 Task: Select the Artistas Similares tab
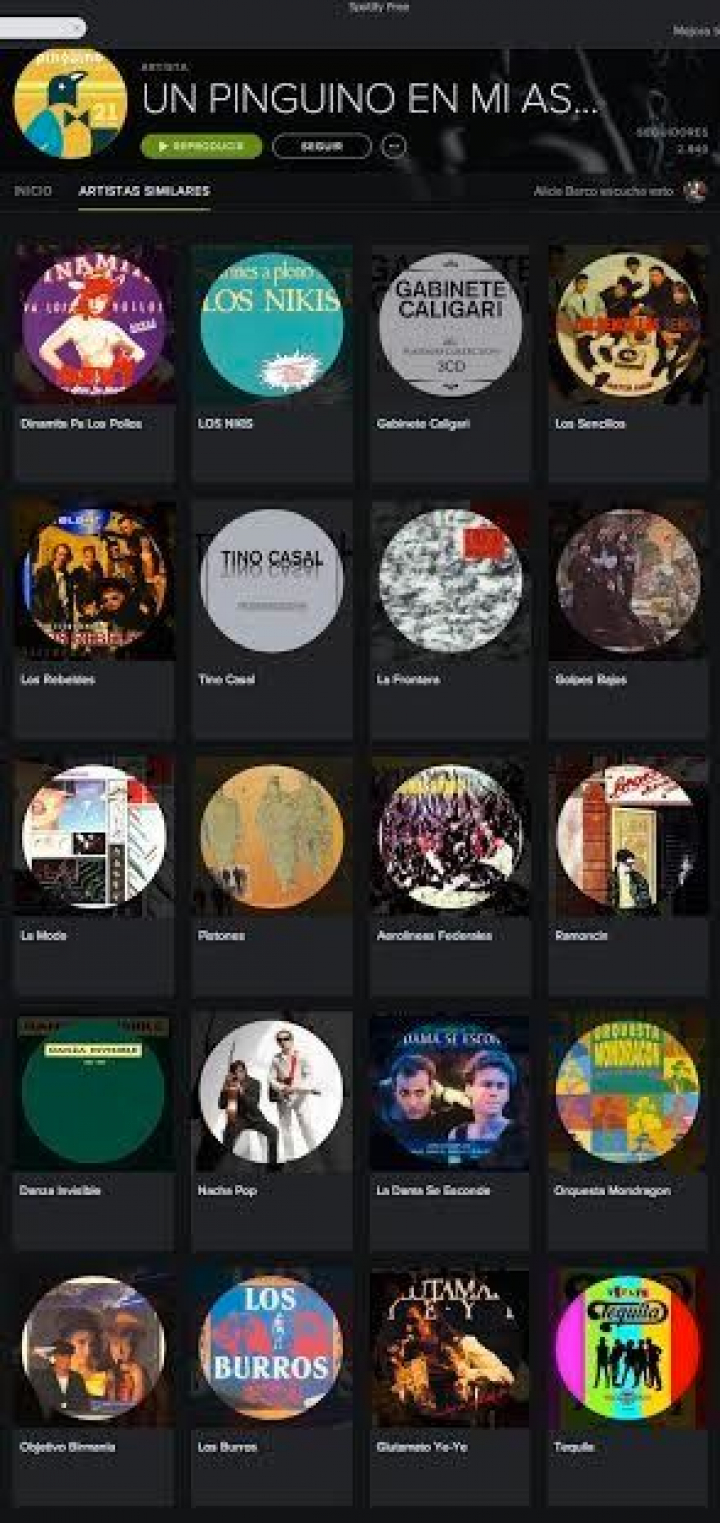(x=144, y=190)
